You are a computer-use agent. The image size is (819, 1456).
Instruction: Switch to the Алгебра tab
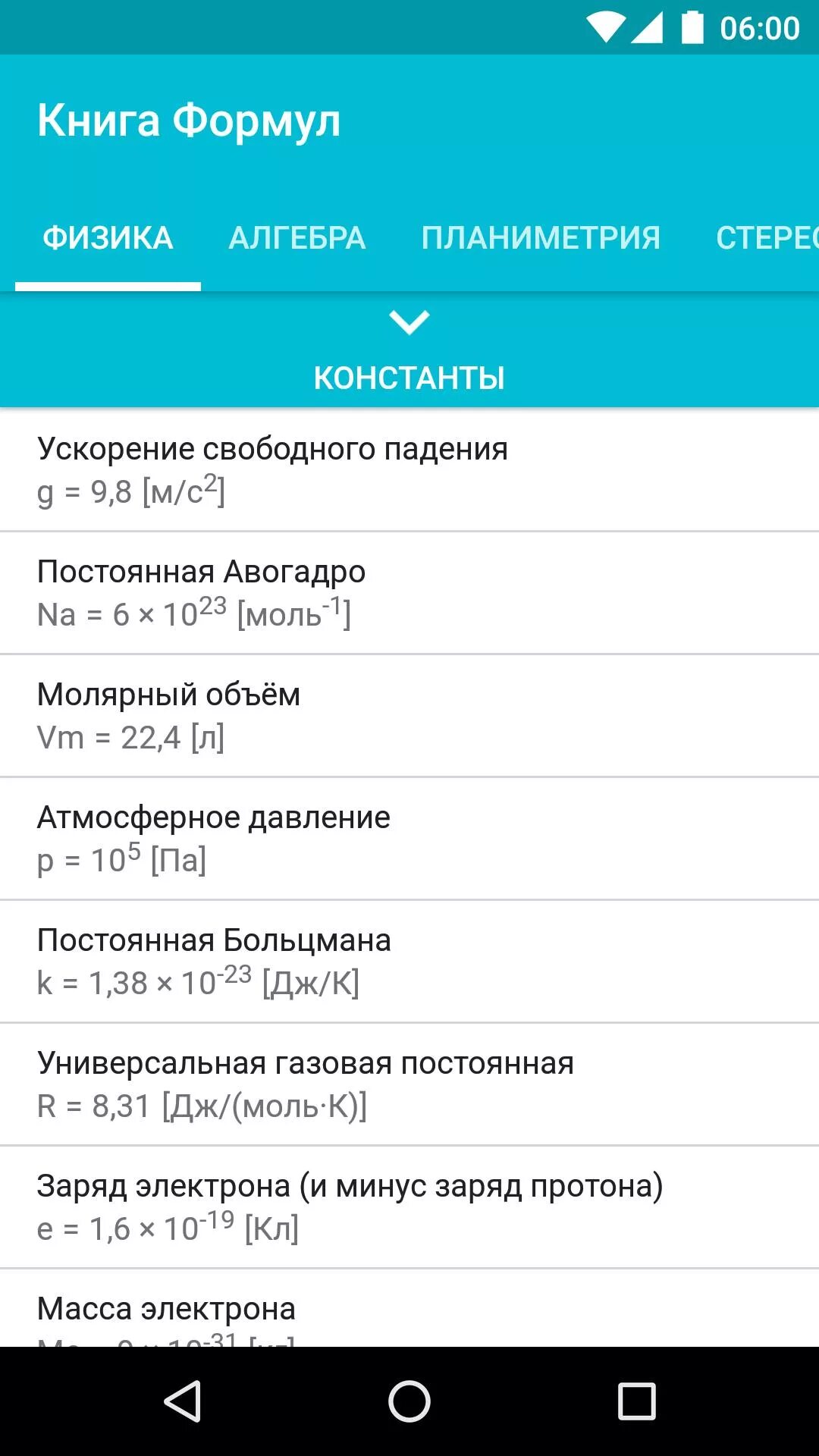click(x=297, y=238)
